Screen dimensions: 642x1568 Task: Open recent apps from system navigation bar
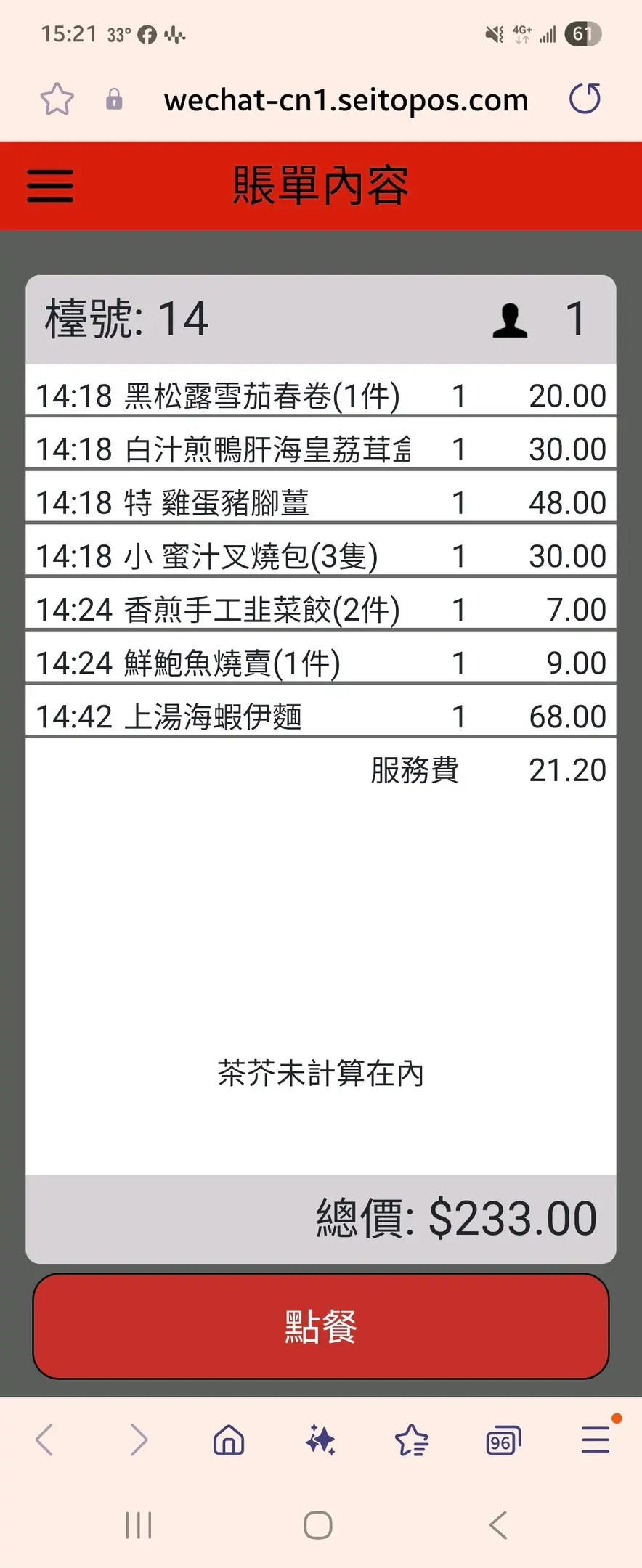(139, 1525)
